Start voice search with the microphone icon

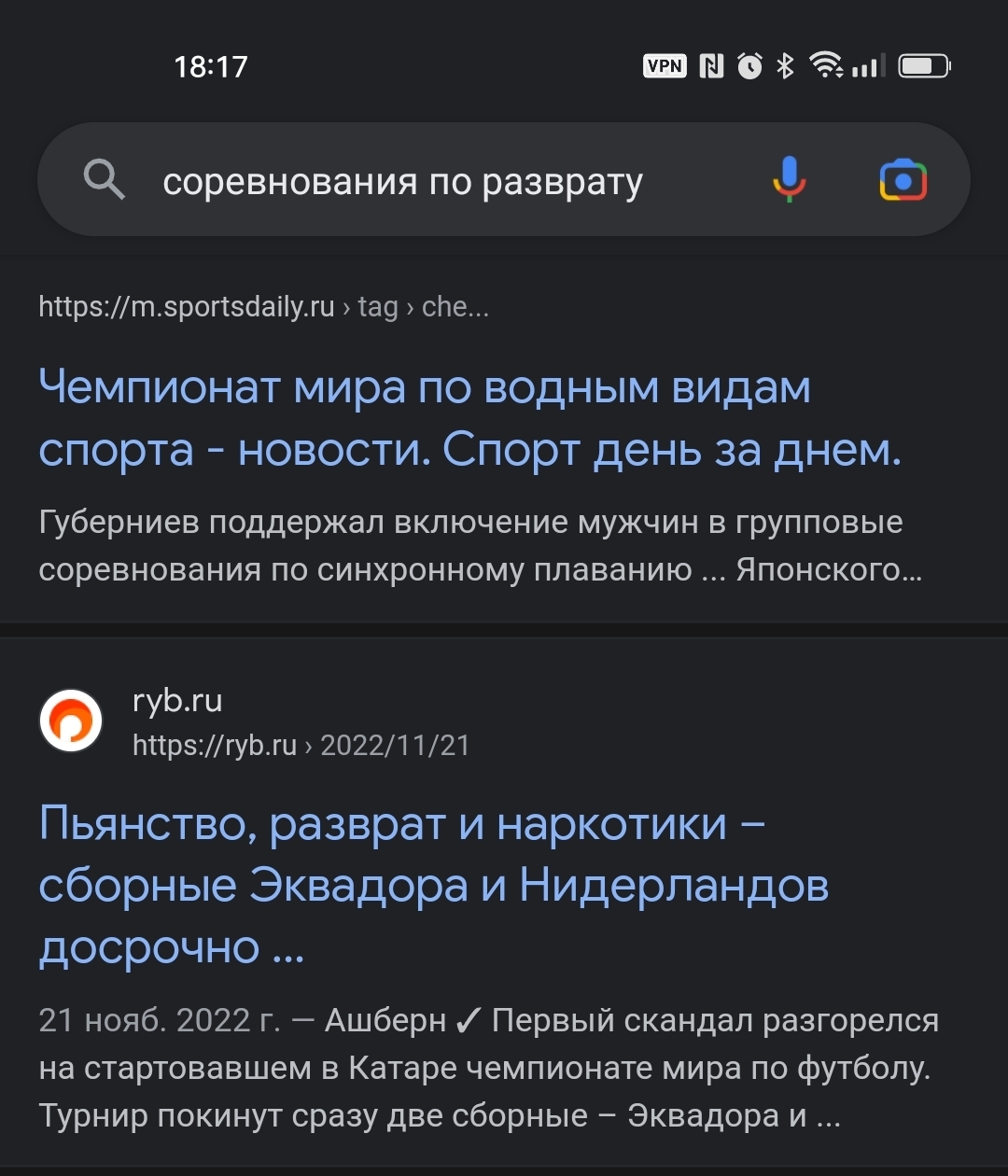pos(789,179)
